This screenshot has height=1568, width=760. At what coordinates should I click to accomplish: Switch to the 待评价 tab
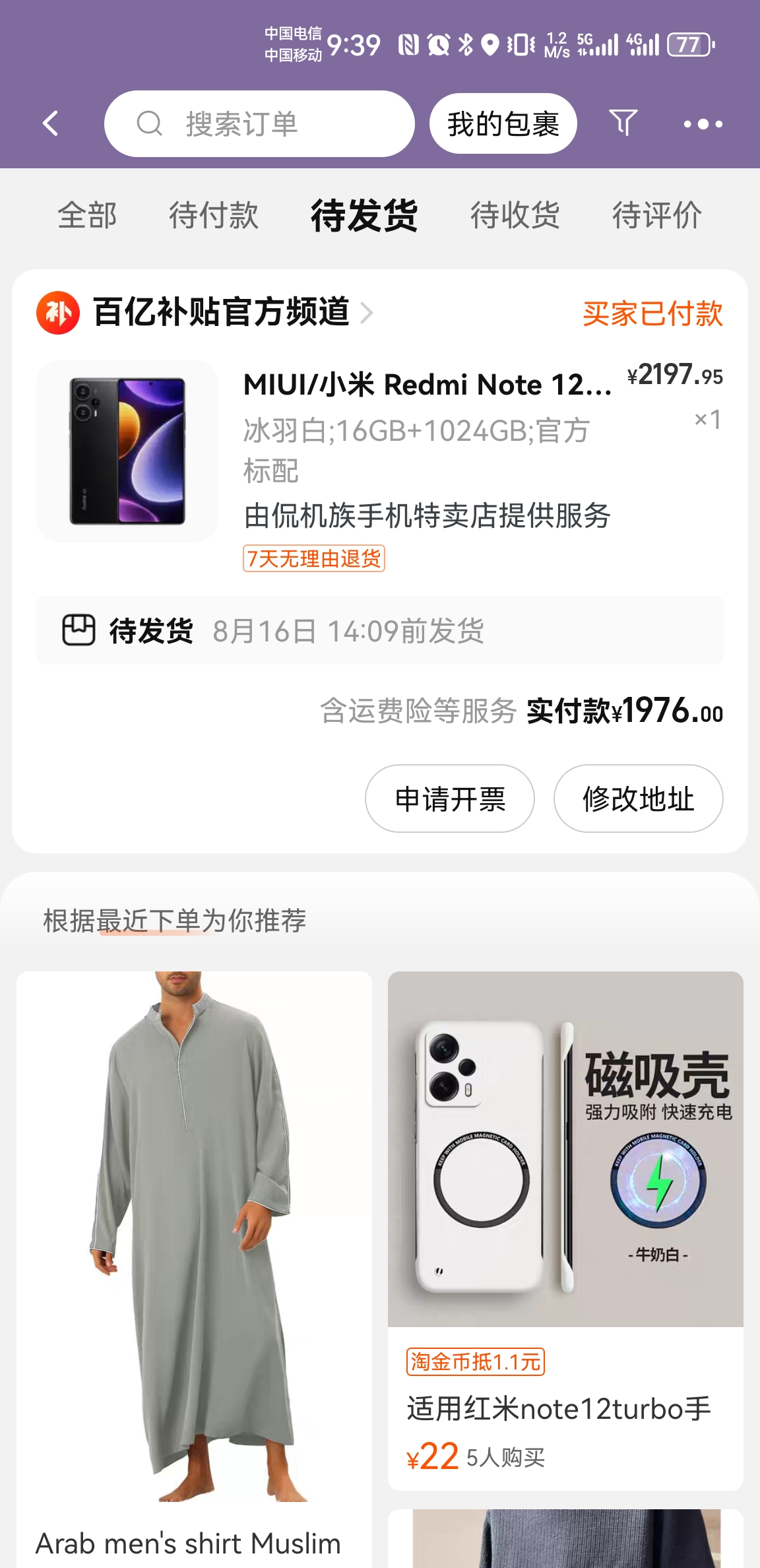(x=656, y=215)
